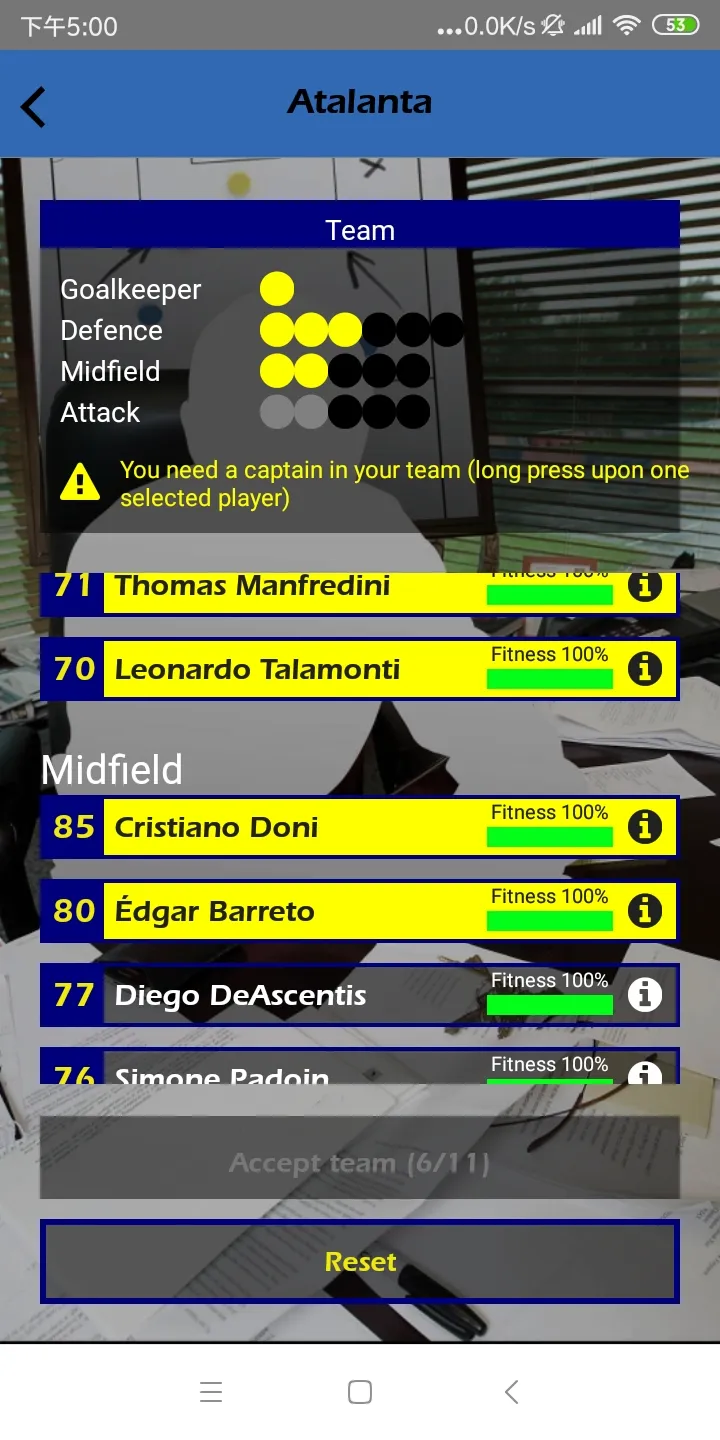Deselect Édgar Barreto from the team
The height and width of the screenshot is (1440, 720).
pyautogui.click(x=290, y=911)
